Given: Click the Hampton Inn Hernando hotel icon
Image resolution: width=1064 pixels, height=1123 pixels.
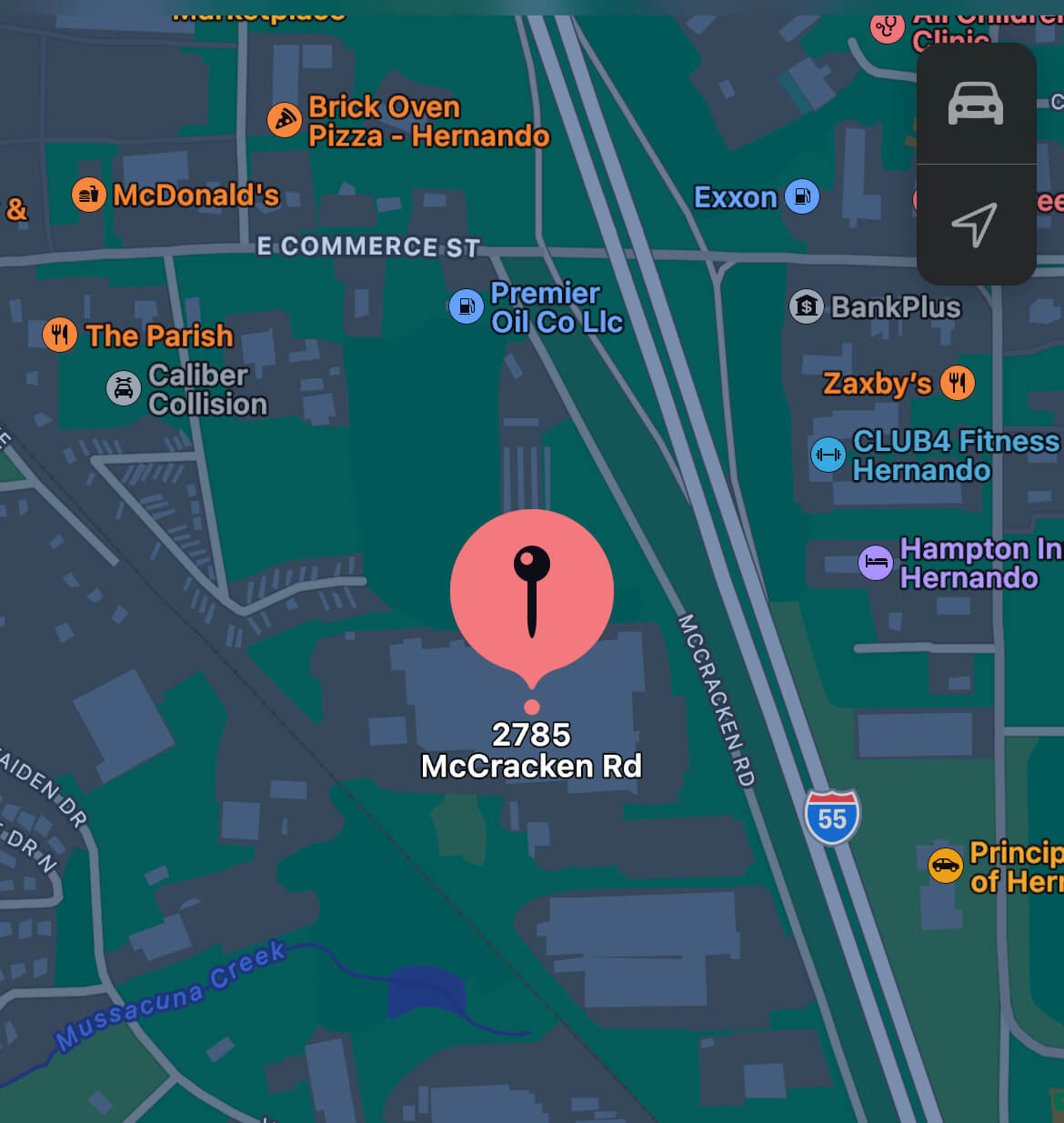Looking at the screenshot, I should click(x=876, y=562).
